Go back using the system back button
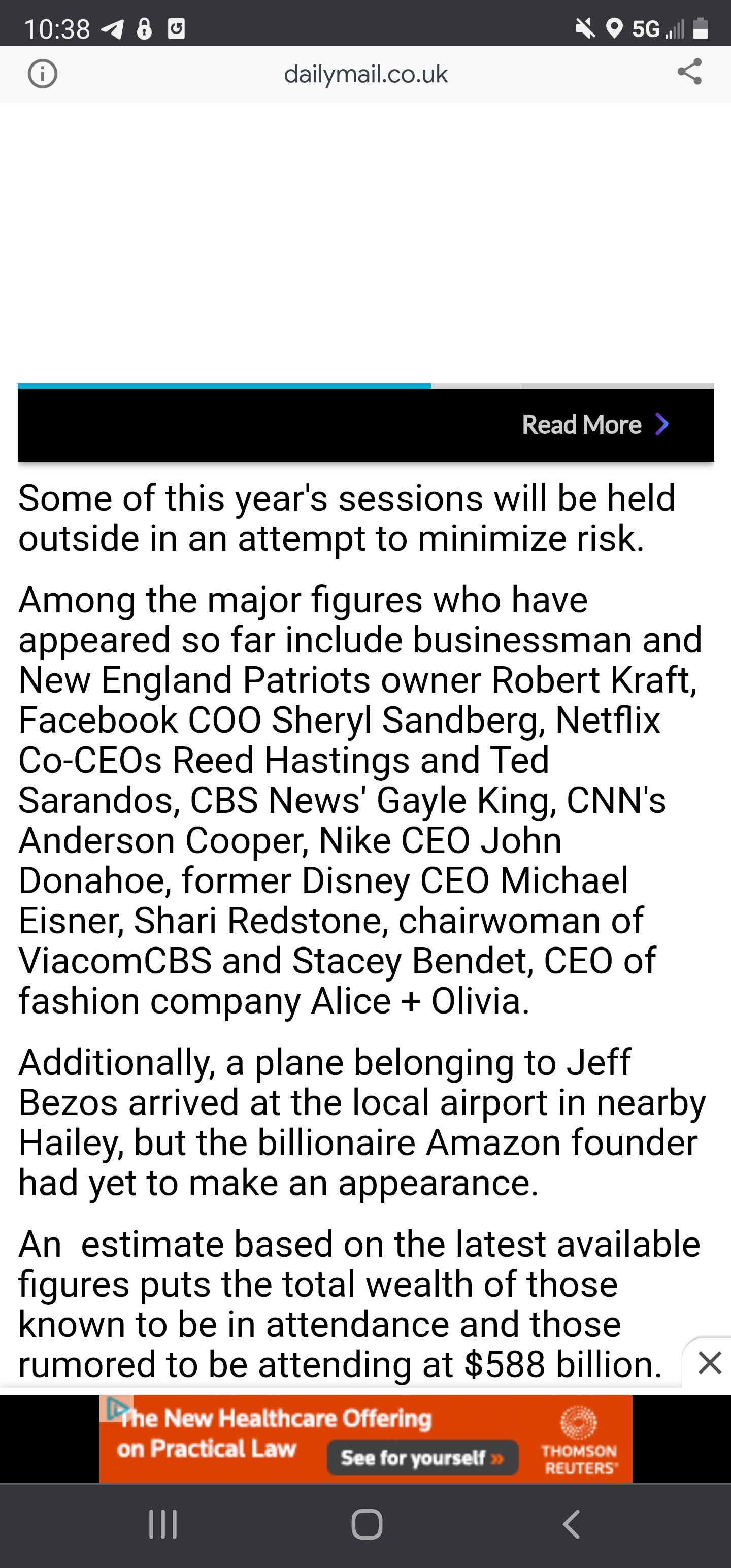The height and width of the screenshot is (1568, 731). tap(570, 1525)
